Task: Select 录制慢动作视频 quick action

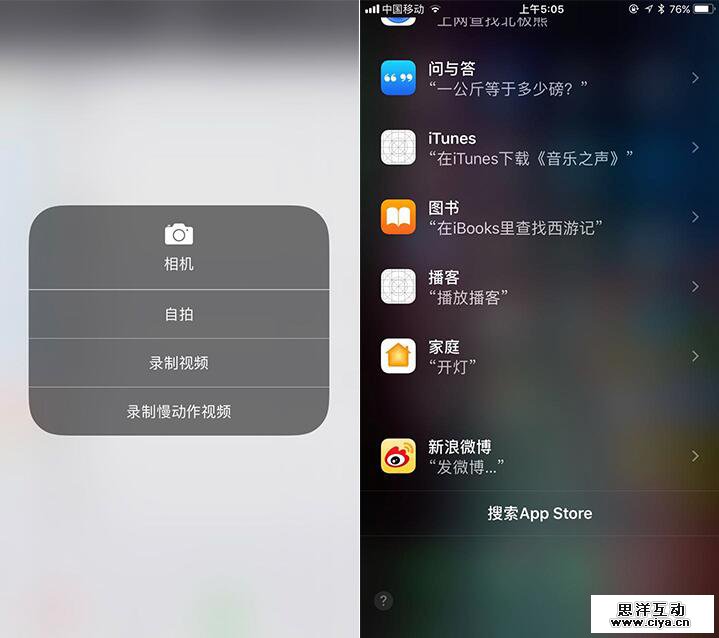Action: [x=179, y=411]
